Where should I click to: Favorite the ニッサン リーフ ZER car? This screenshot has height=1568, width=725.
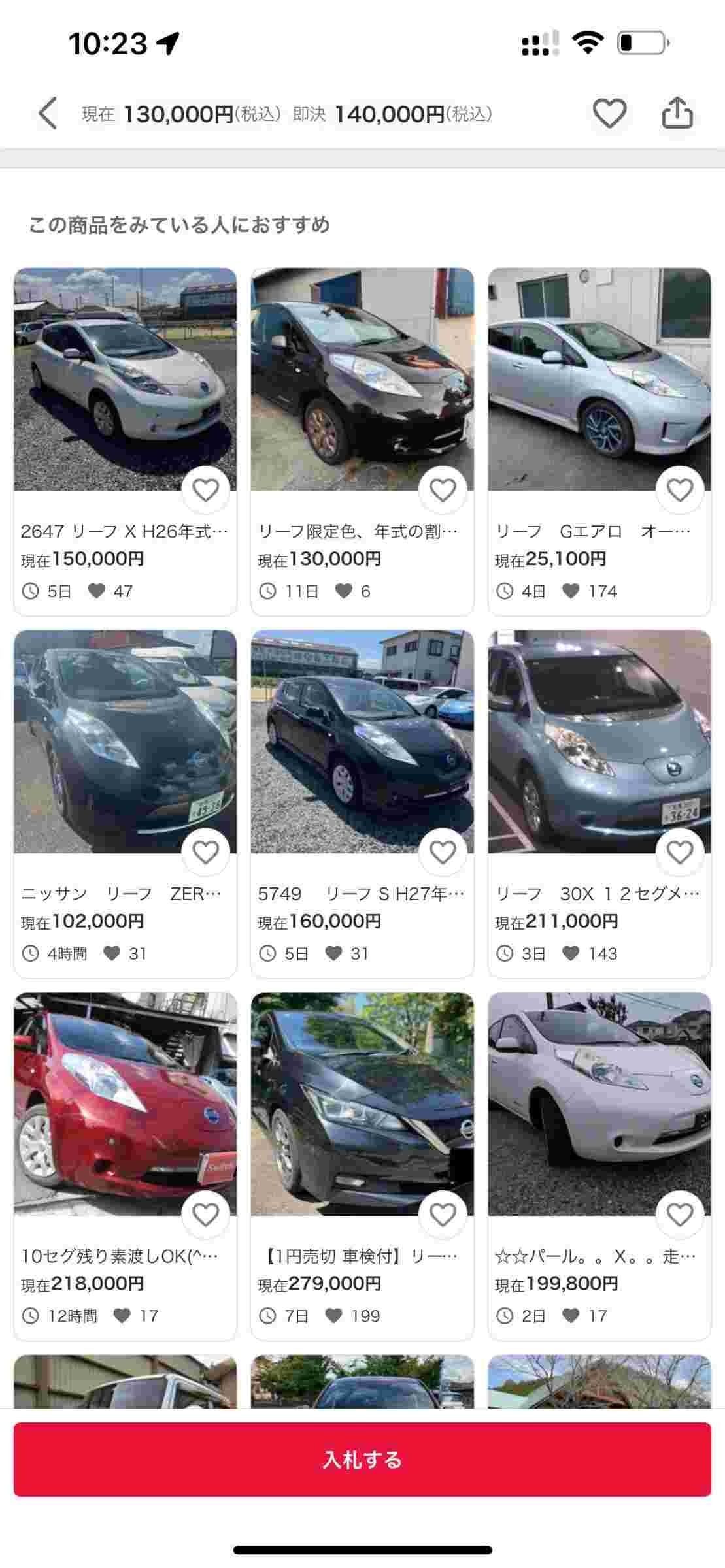point(206,852)
